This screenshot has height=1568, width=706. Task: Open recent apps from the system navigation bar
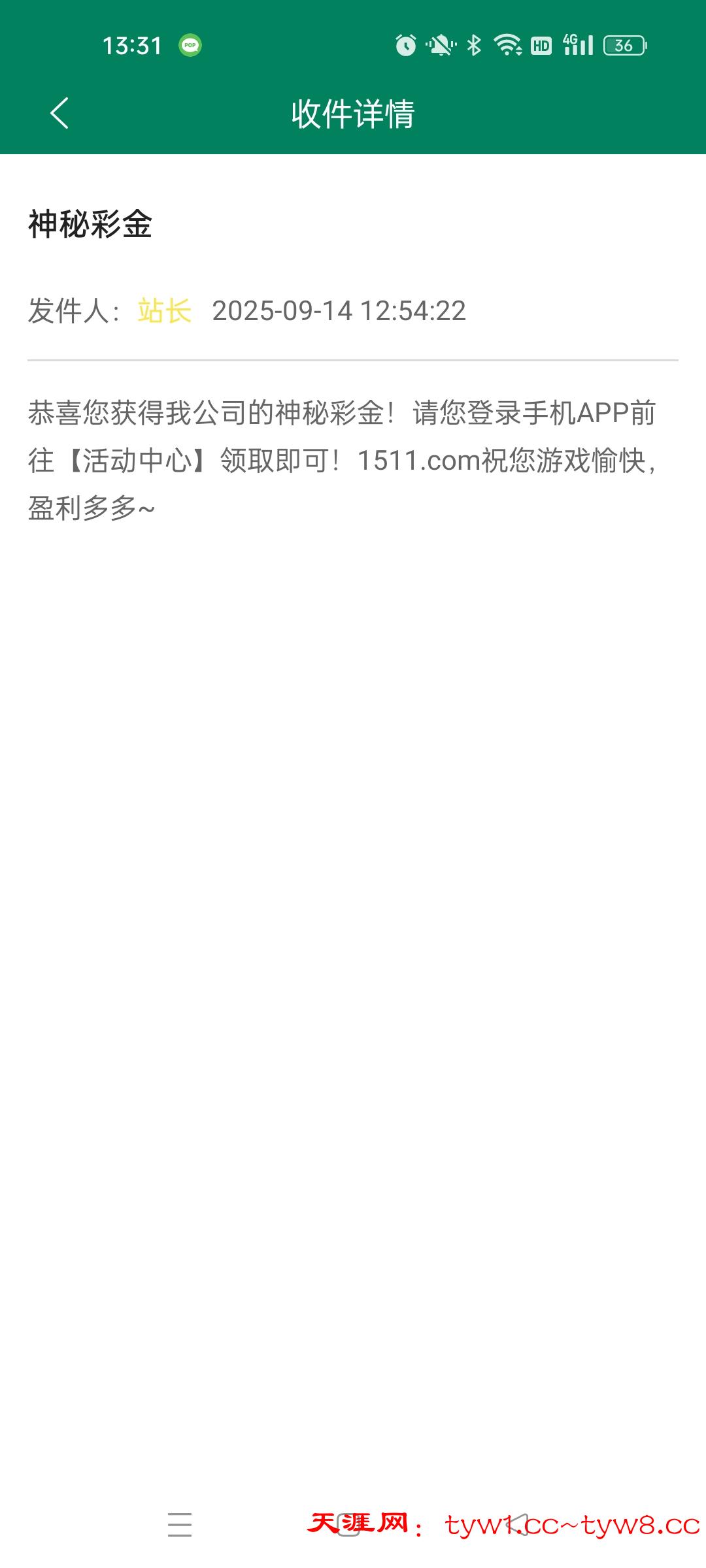coord(179,1524)
